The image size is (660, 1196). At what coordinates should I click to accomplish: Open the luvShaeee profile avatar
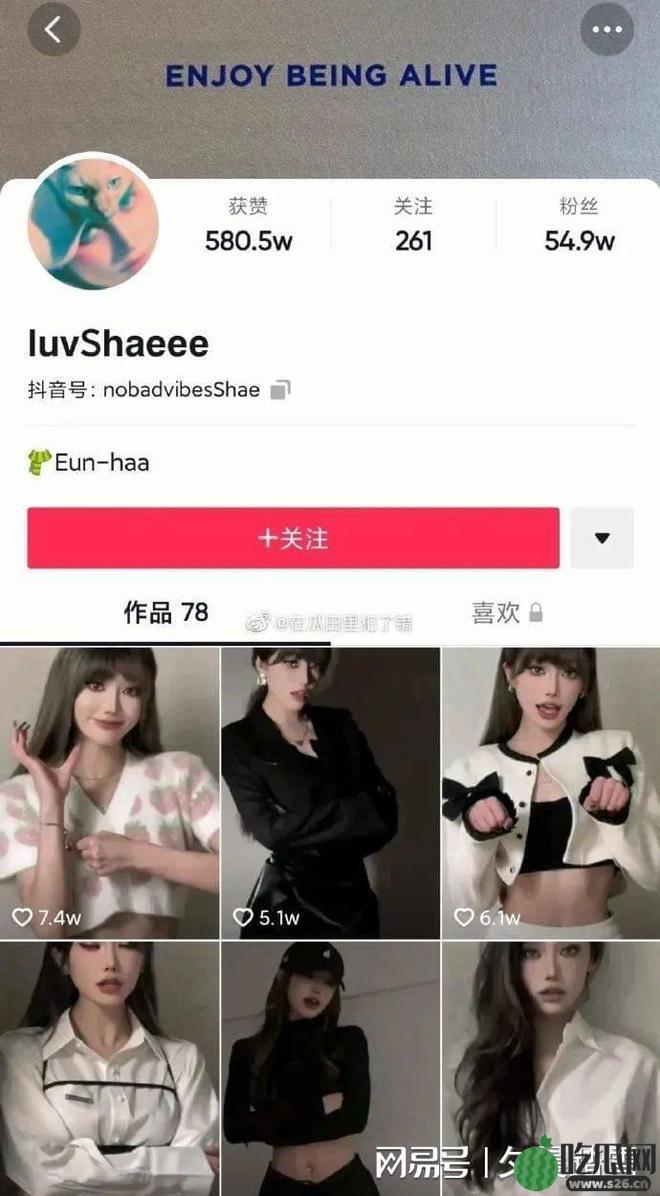point(93,222)
